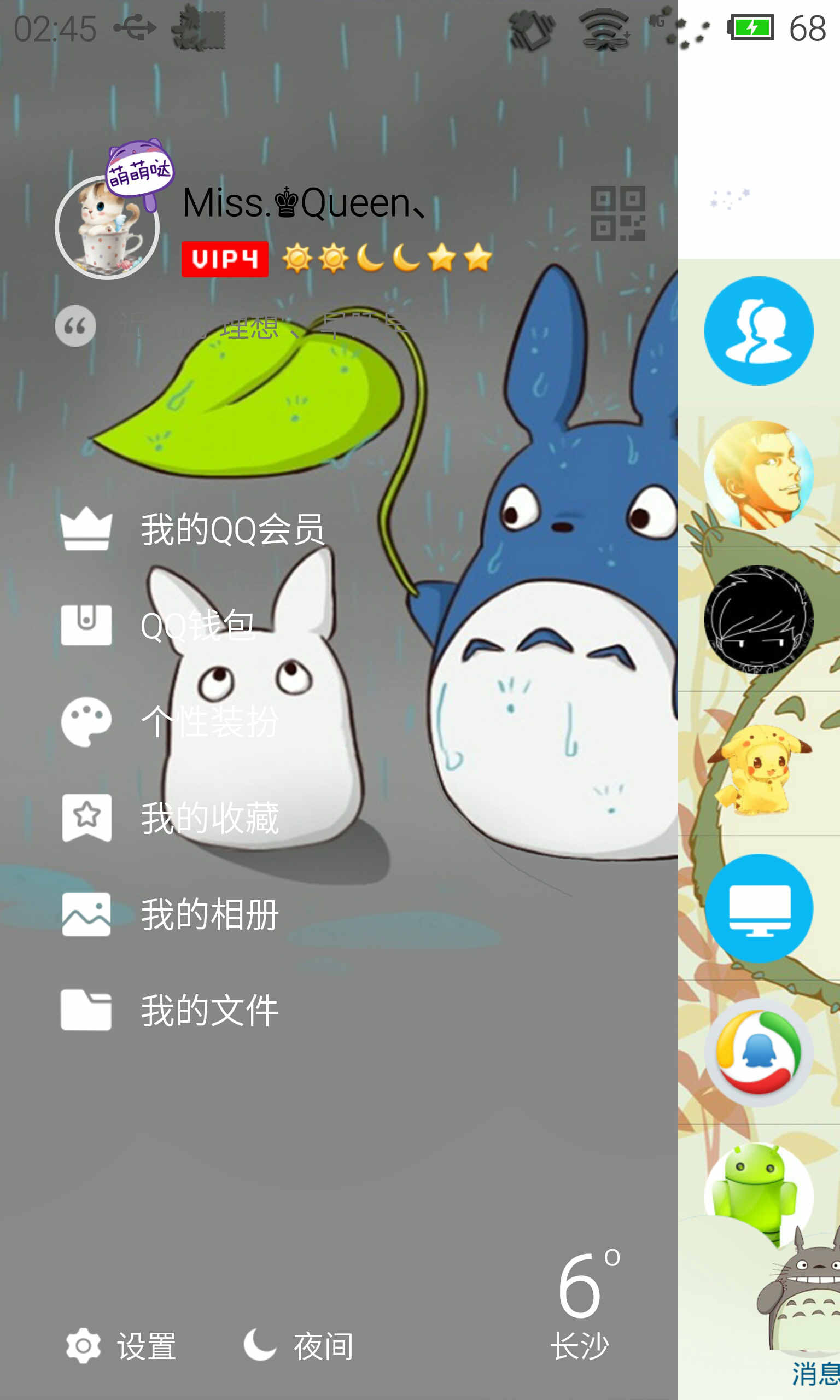This screenshot has width=840, height=1400.
Task: Open 我的QQ会员
Action: coord(231,530)
